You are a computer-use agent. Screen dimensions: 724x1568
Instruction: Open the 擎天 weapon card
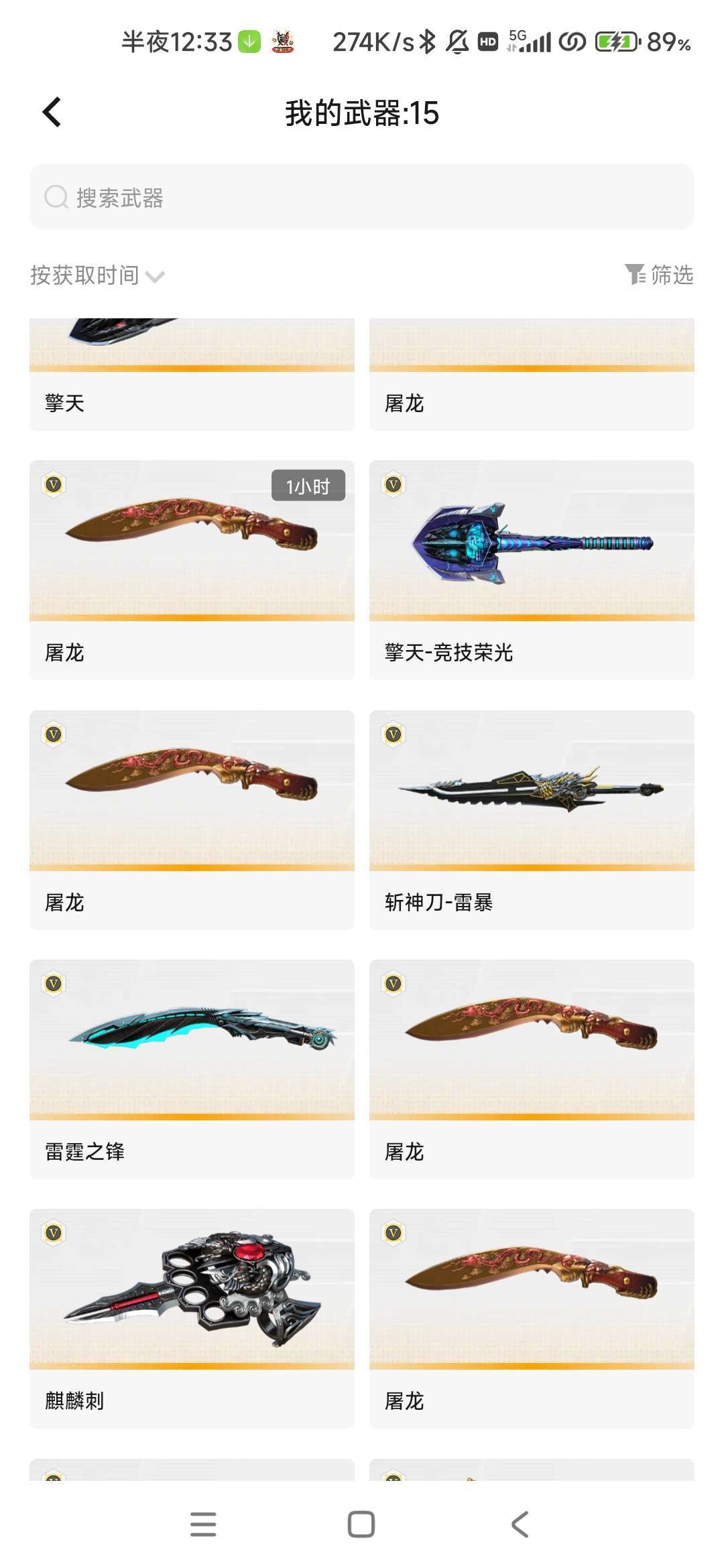[x=192, y=375]
